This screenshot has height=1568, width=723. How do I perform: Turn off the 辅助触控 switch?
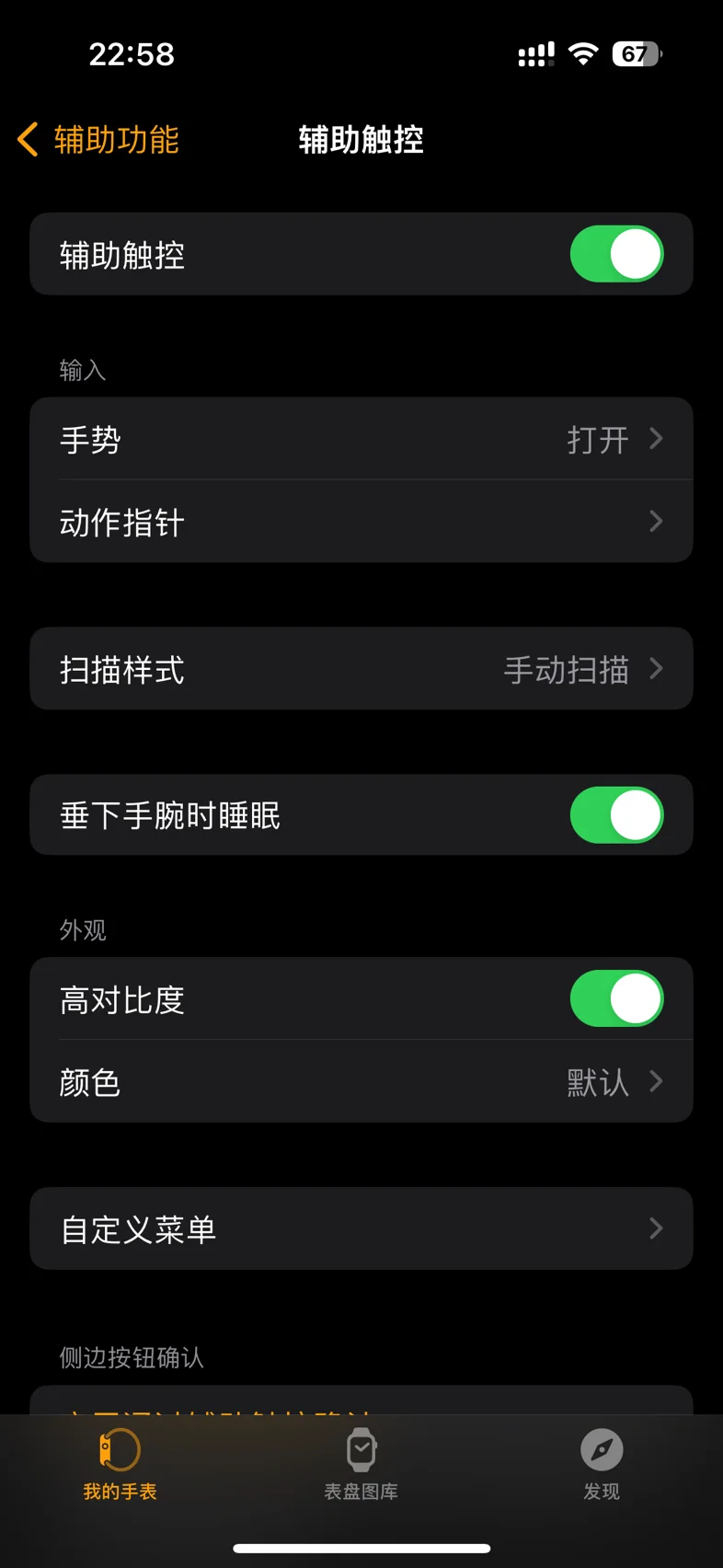(616, 254)
